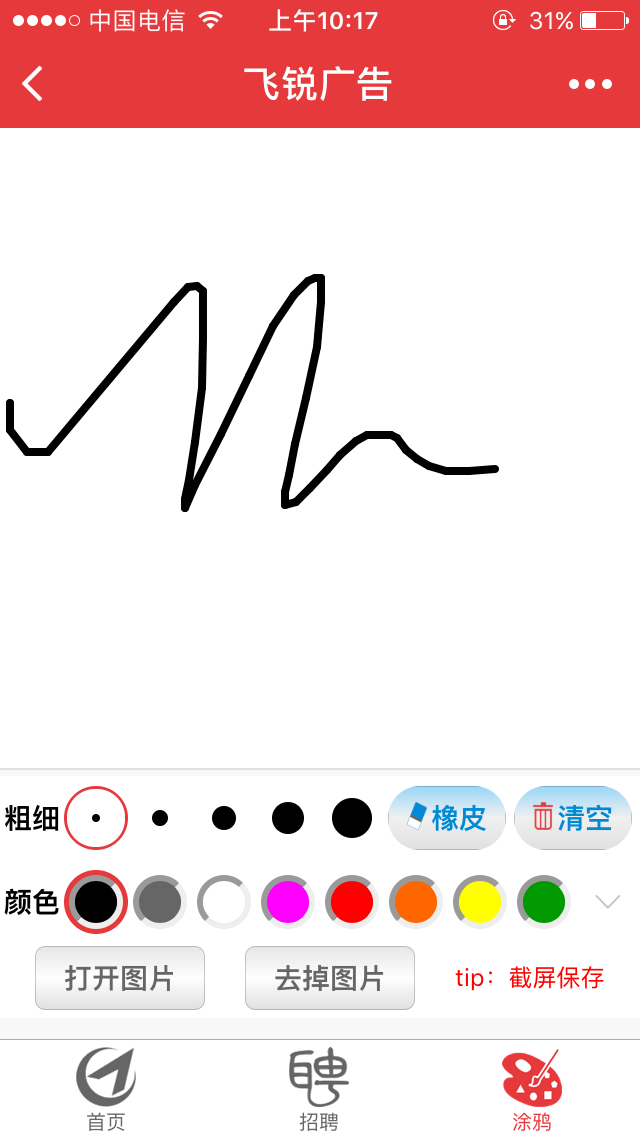
Task: Activate the 橡皮 eraser tool
Action: tap(446, 818)
